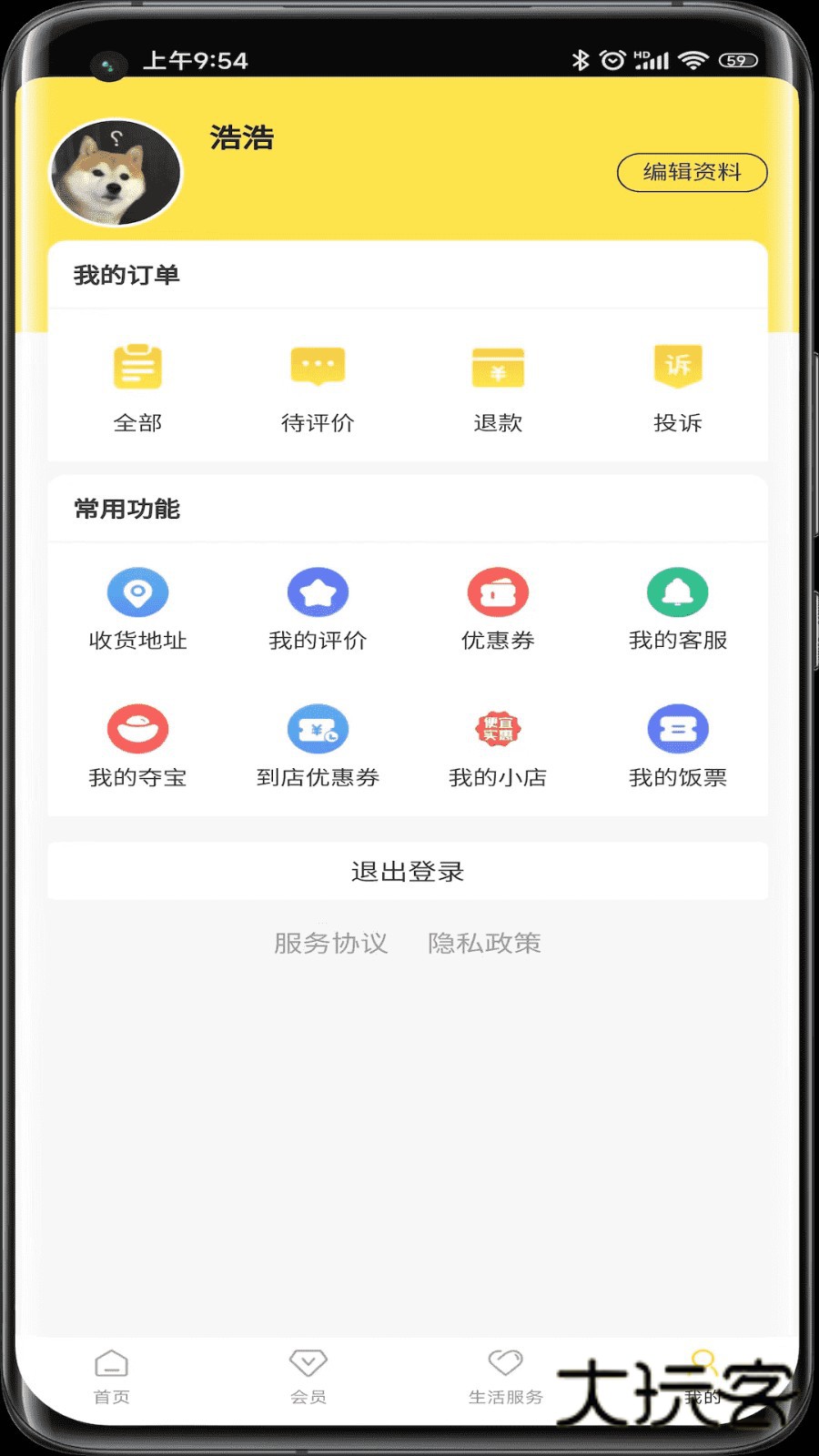Open 到店优惠券 in-store coupons
The height and width of the screenshot is (1456, 819).
click(x=317, y=746)
